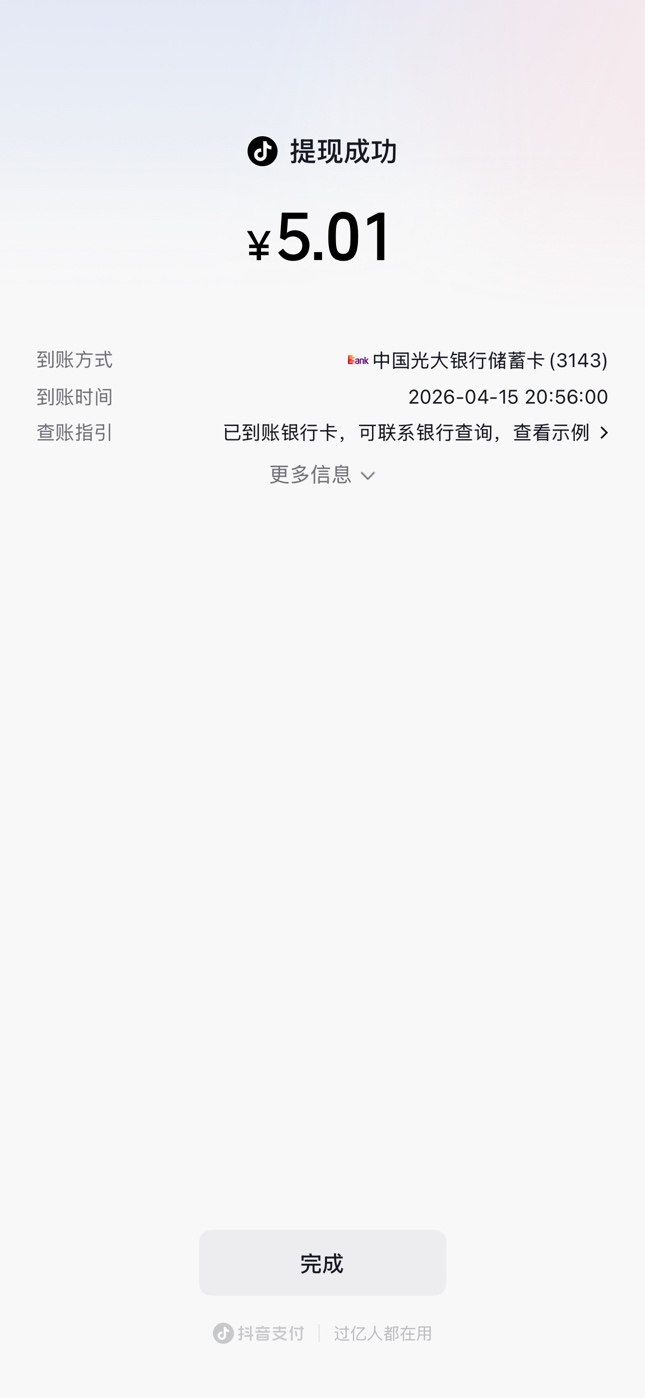
Task: Expand 更多信息 details
Action: 322,475
